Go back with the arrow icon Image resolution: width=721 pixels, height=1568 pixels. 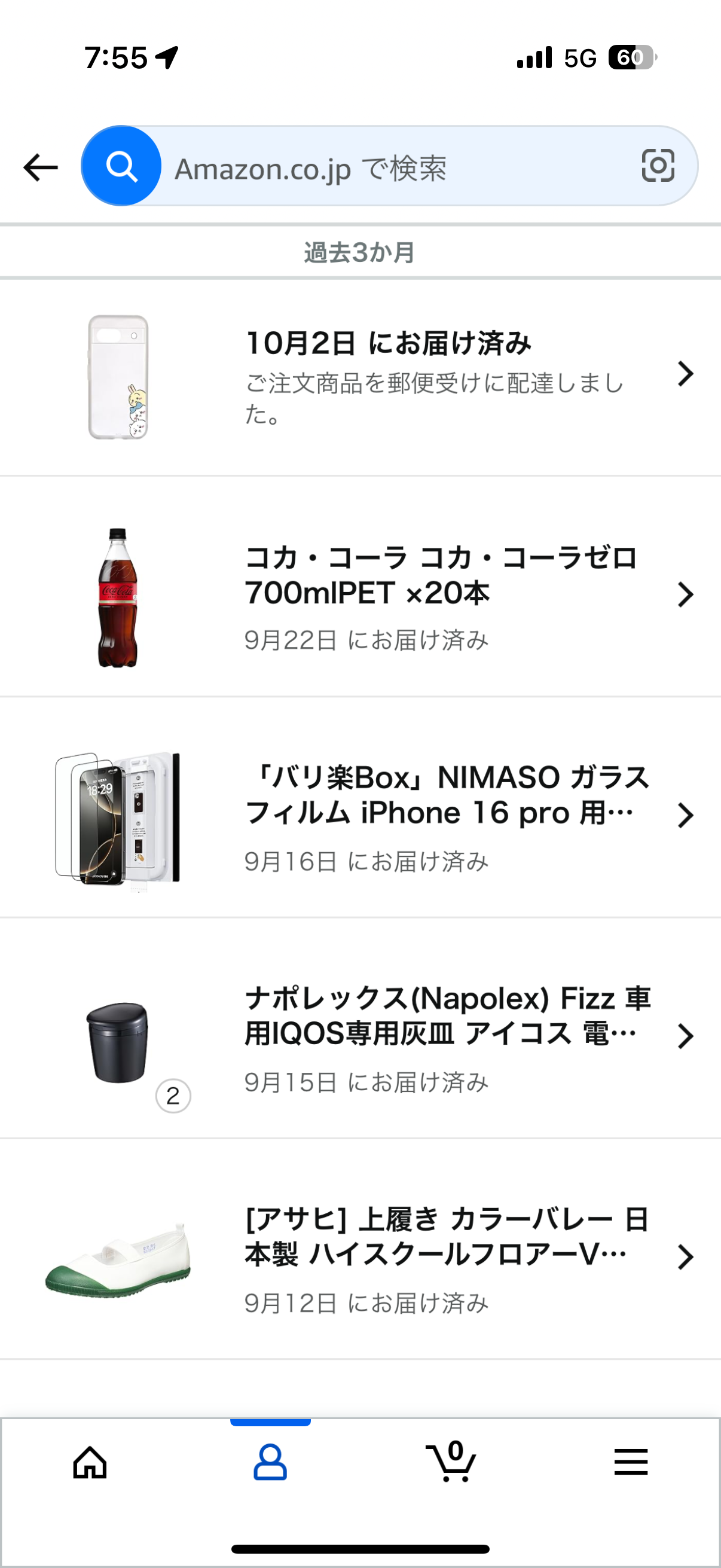40,167
